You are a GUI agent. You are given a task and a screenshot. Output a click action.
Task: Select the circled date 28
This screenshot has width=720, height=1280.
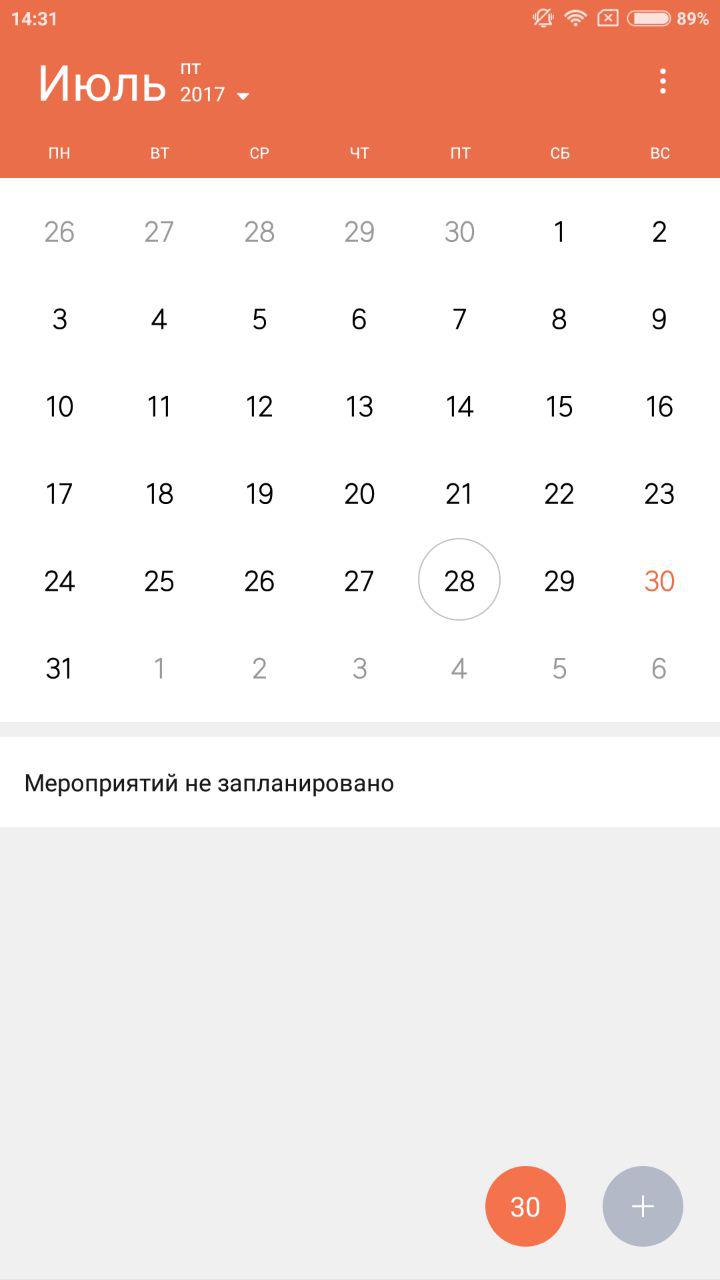pos(459,580)
